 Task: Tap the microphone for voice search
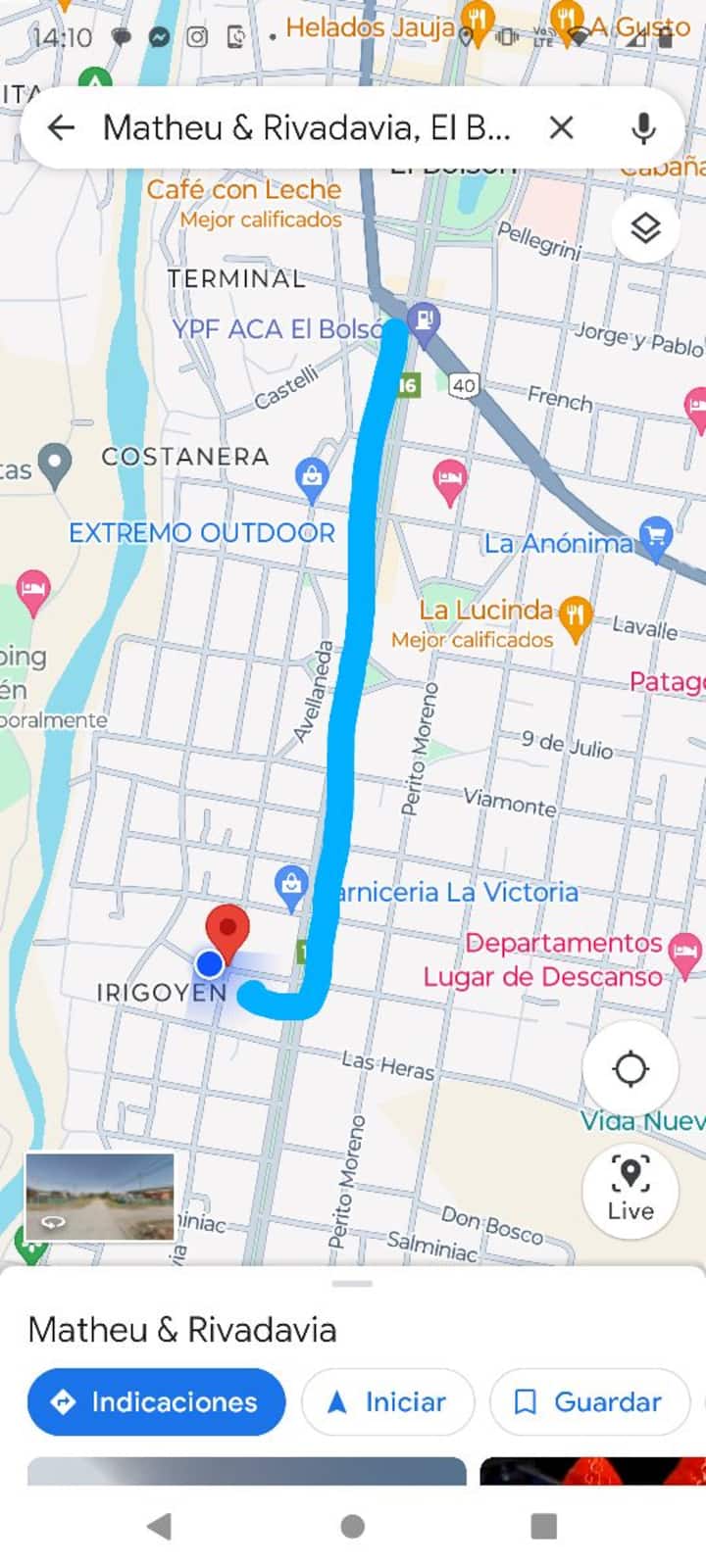point(643,127)
